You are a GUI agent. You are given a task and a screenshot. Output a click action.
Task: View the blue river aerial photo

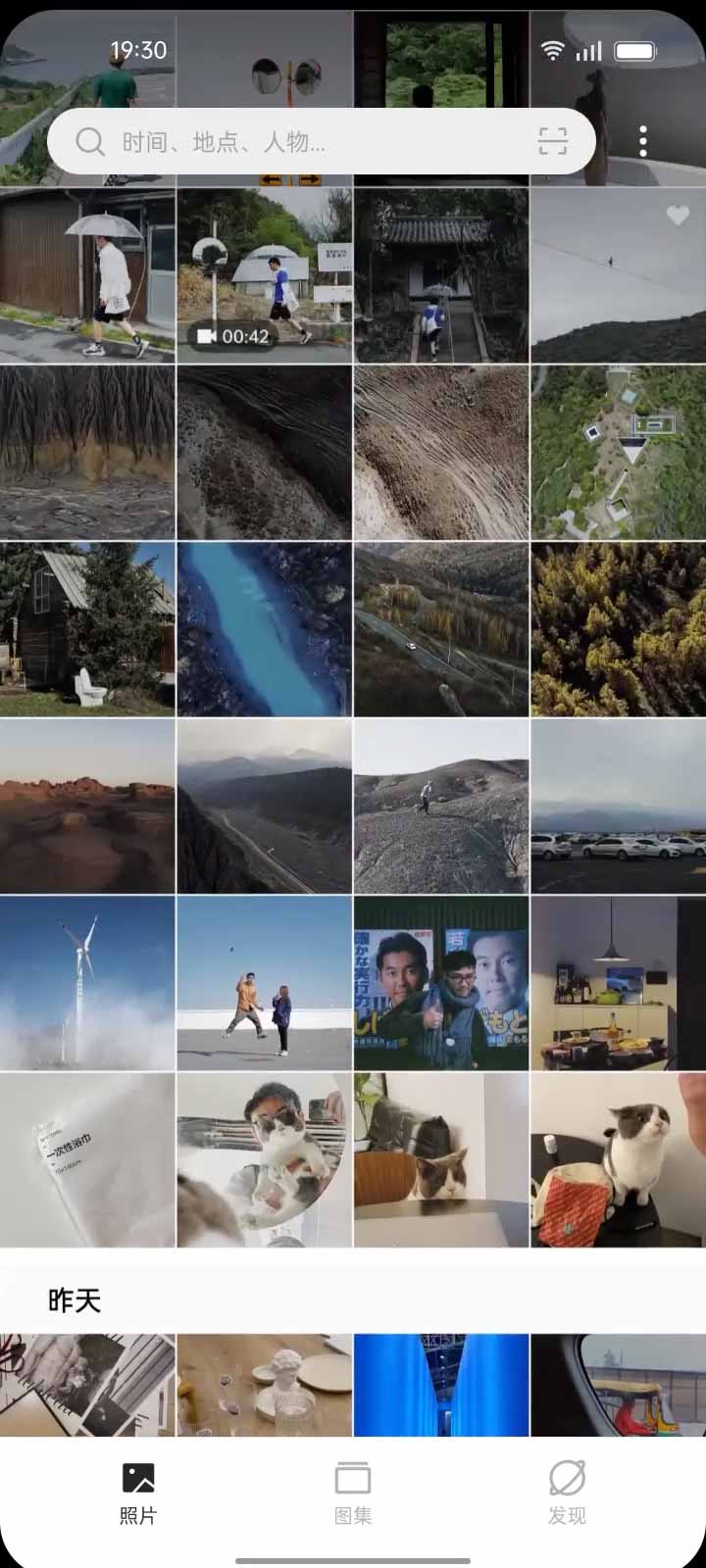(x=264, y=629)
